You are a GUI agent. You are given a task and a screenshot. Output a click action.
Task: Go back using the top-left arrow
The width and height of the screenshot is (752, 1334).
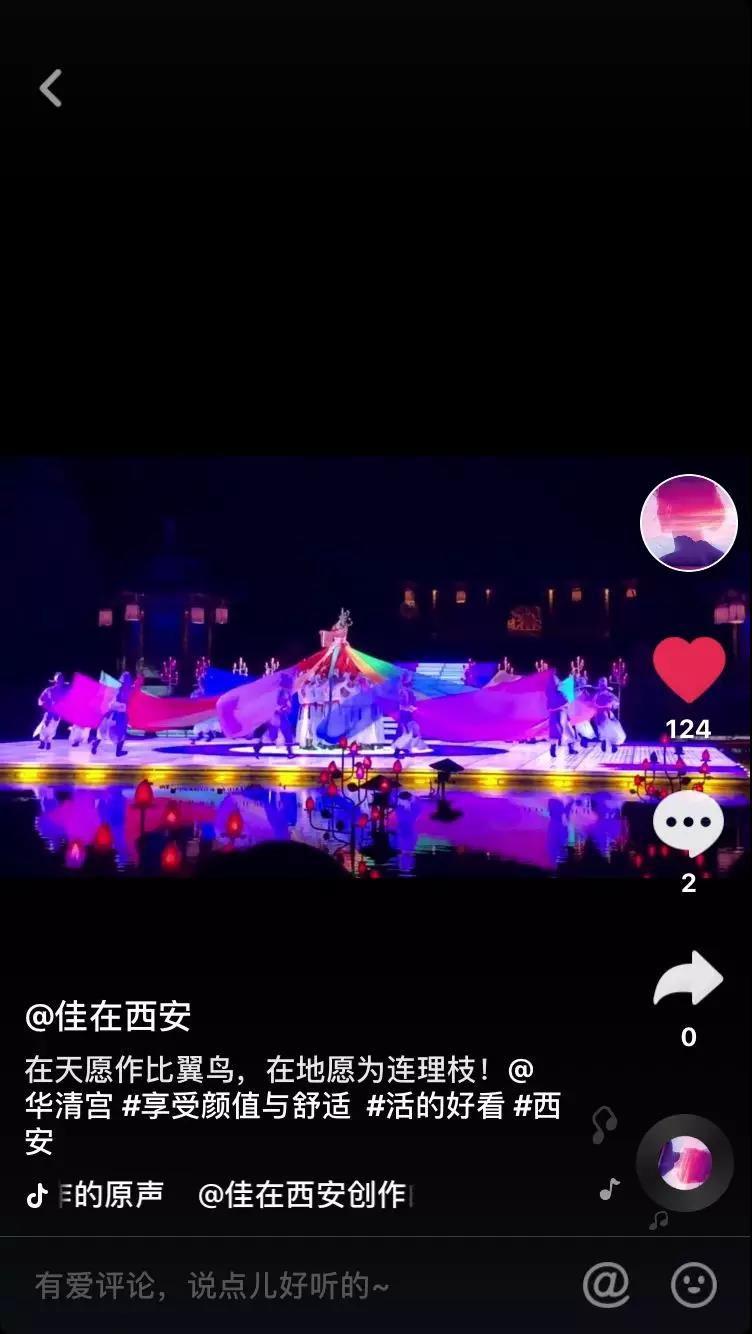(x=50, y=89)
